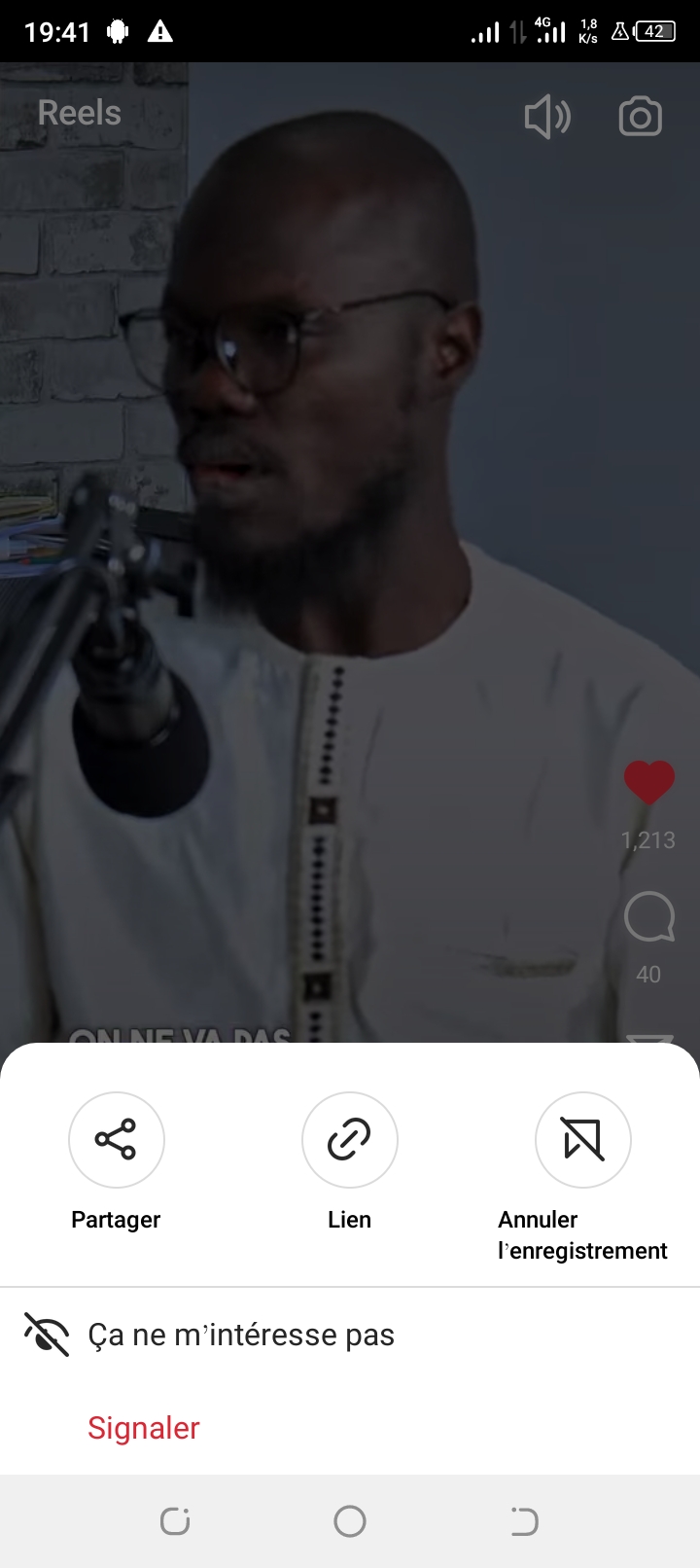Select Annuler l'enregistrement to unsave reel
The height and width of the screenshot is (1568, 700).
click(x=583, y=1140)
